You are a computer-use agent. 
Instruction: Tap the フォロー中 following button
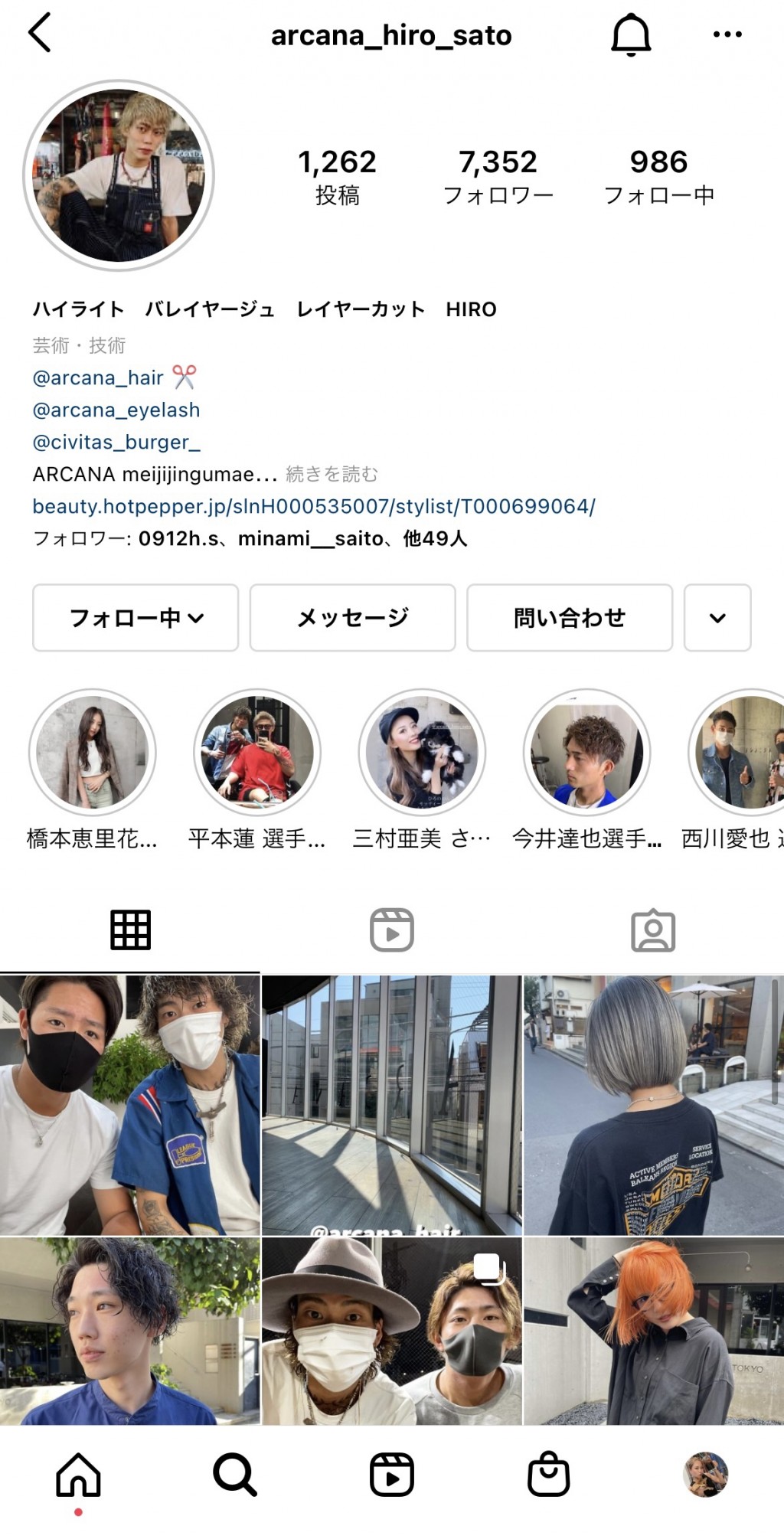pyautogui.click(x=136, y=618)
